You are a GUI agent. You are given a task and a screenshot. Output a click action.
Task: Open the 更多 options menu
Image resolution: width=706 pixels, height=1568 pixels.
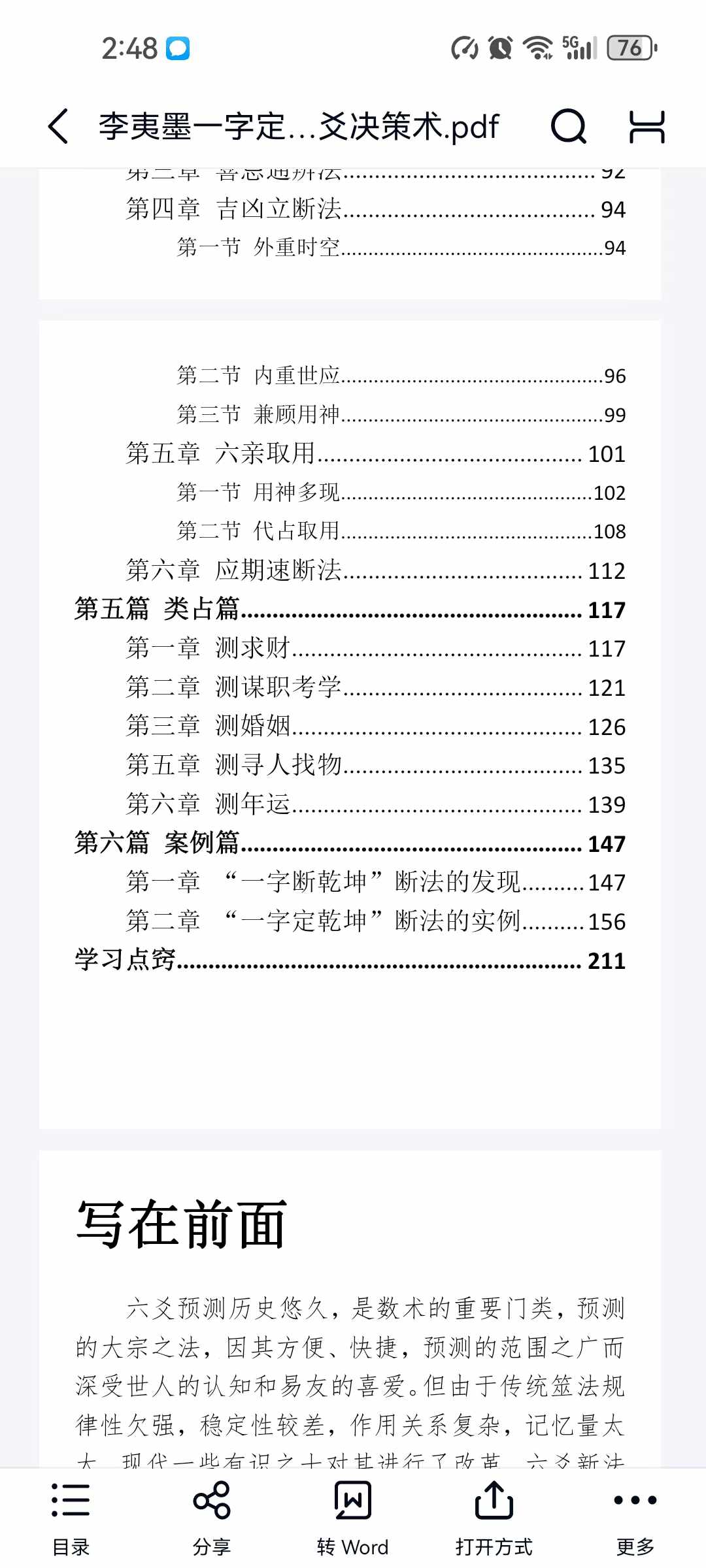click(635, 1518)
